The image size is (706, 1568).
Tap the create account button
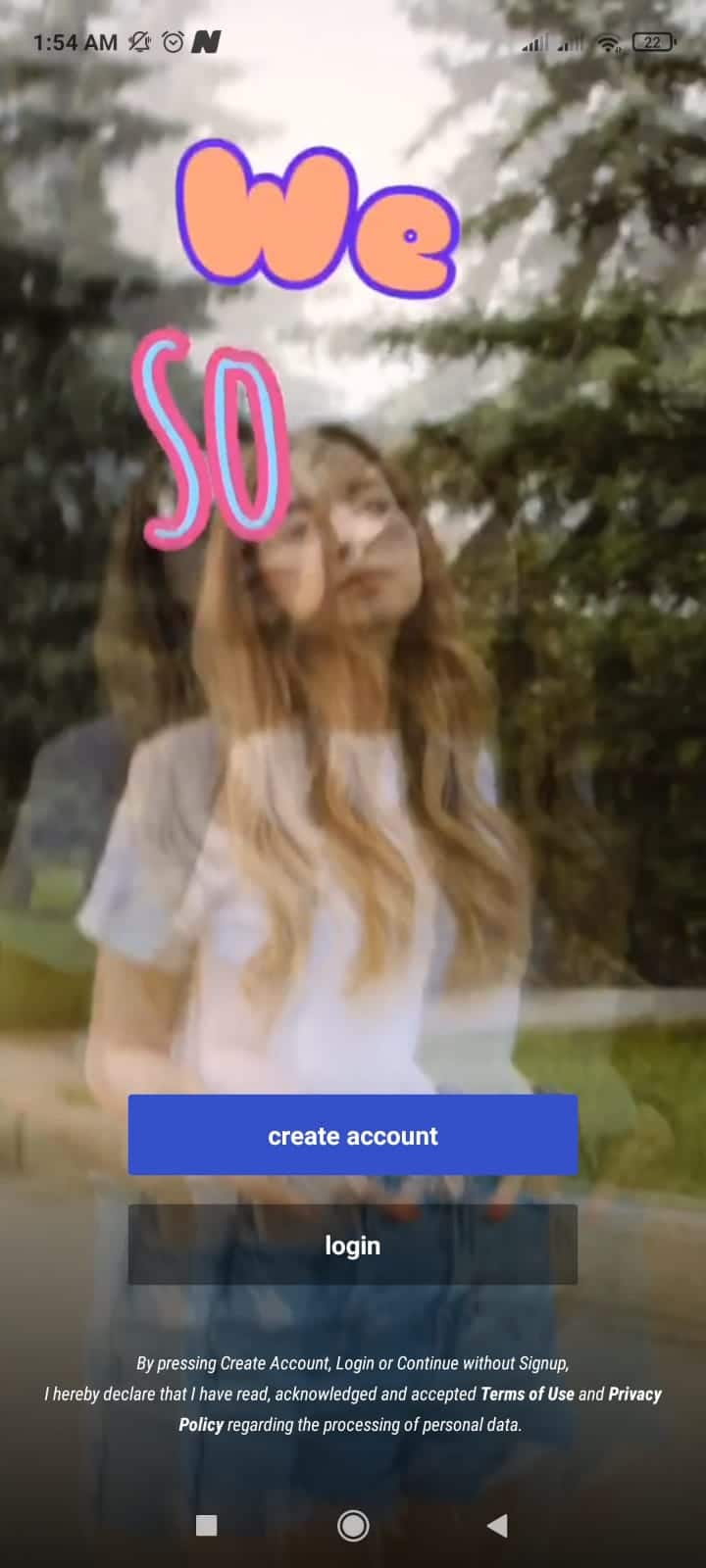coord(352,1135)
